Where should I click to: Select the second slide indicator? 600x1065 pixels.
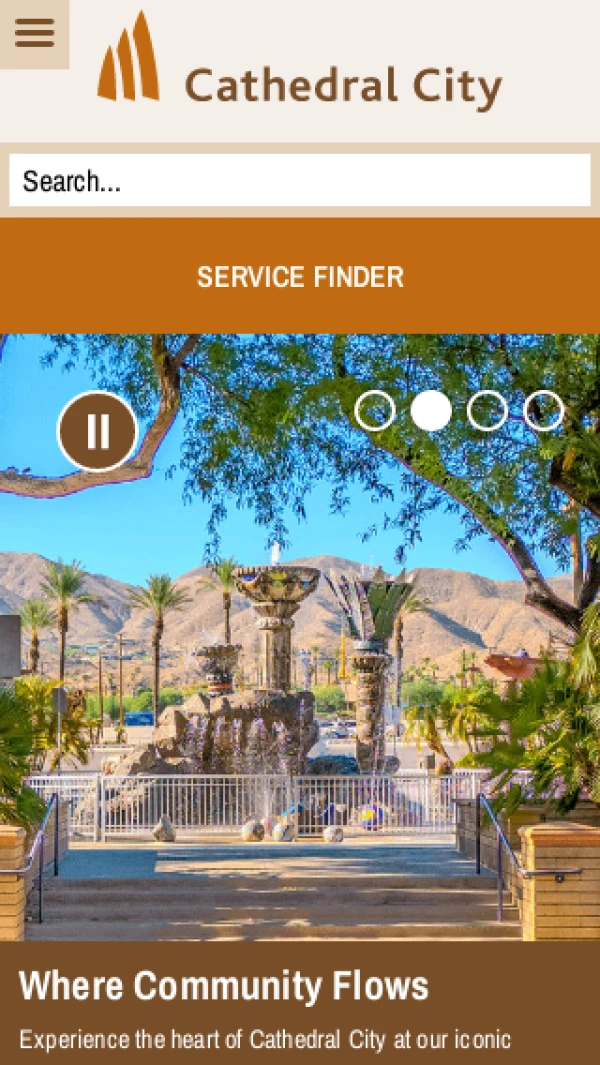(x=431, y=411)
